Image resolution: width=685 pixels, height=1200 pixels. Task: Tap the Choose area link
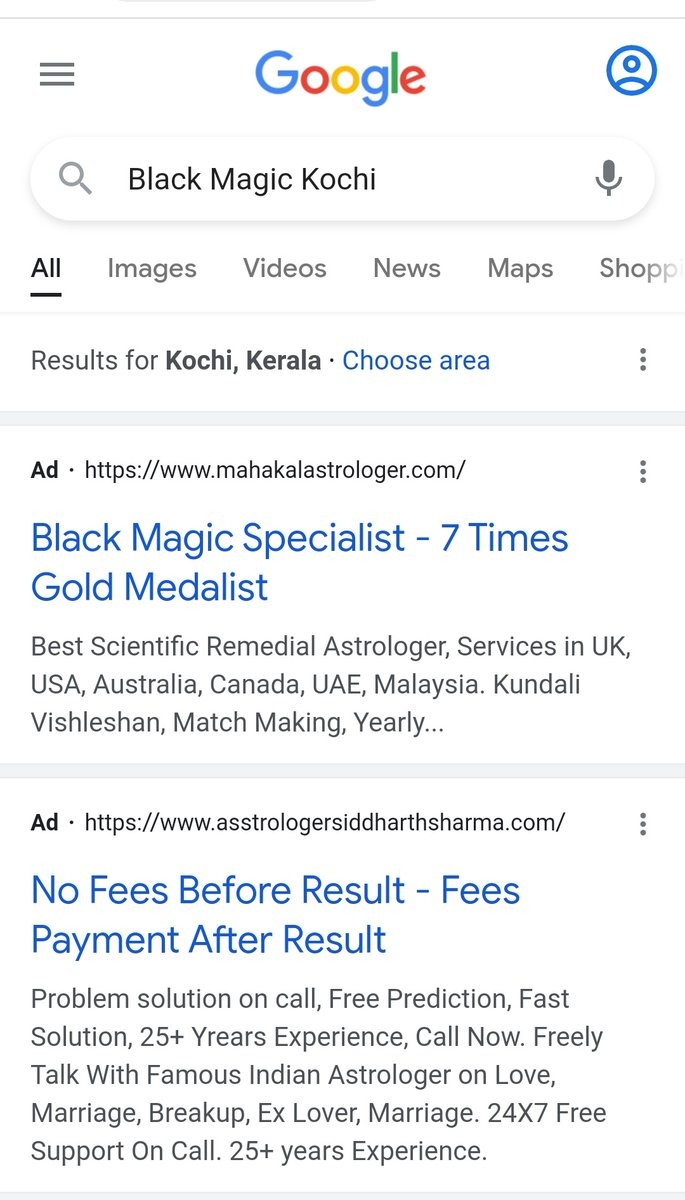pyautogui.click(x=416, y=360)
